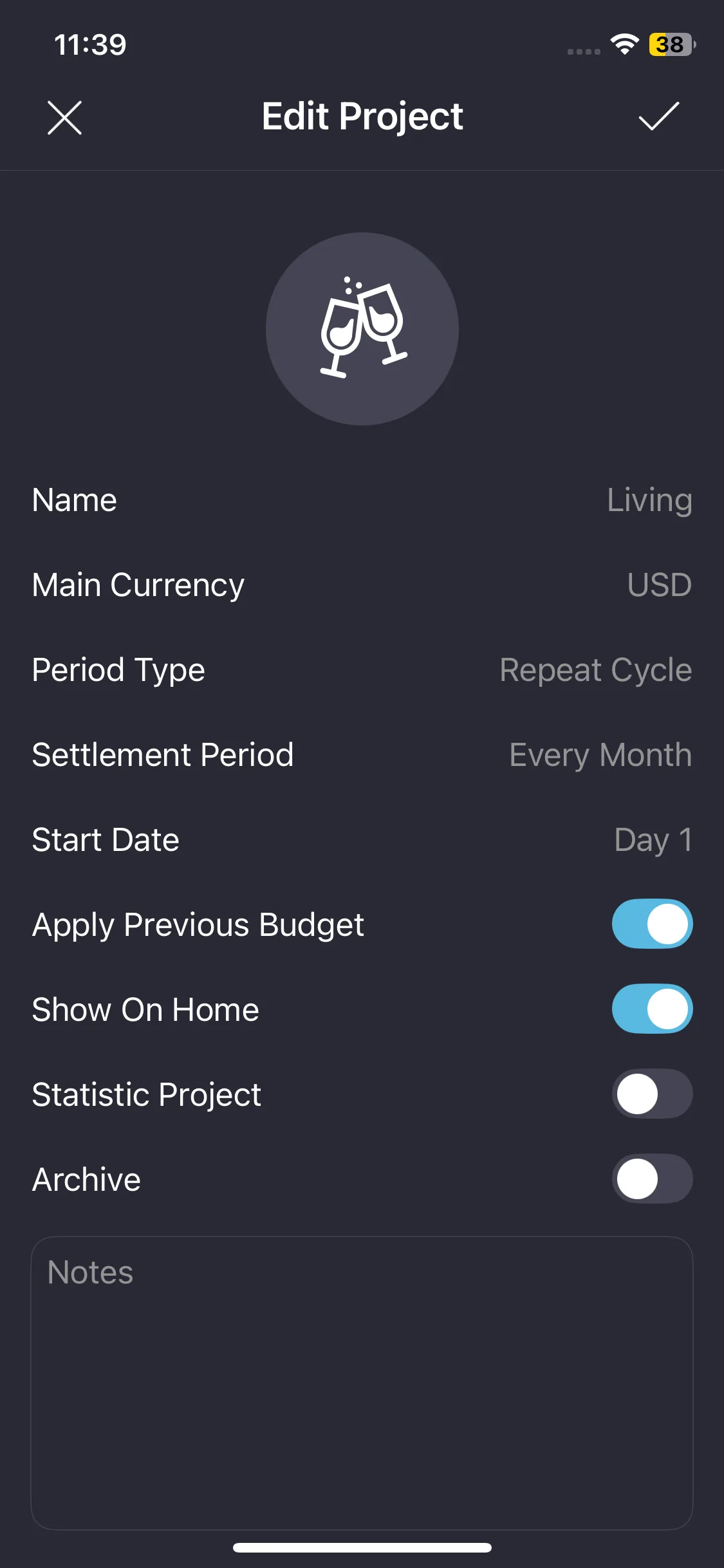Image resolution: width=724 pixels, height=1568 pixels.
Task: Change the Period Type option
Action: point(595,670)
